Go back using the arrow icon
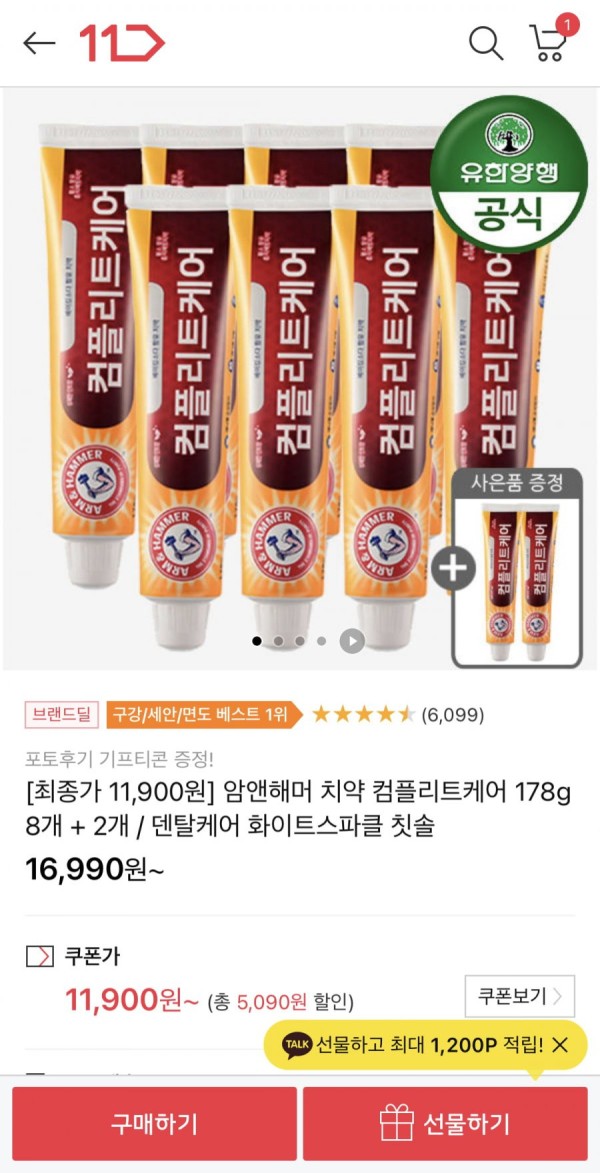The image size is (600, 1173). point(39,43)
